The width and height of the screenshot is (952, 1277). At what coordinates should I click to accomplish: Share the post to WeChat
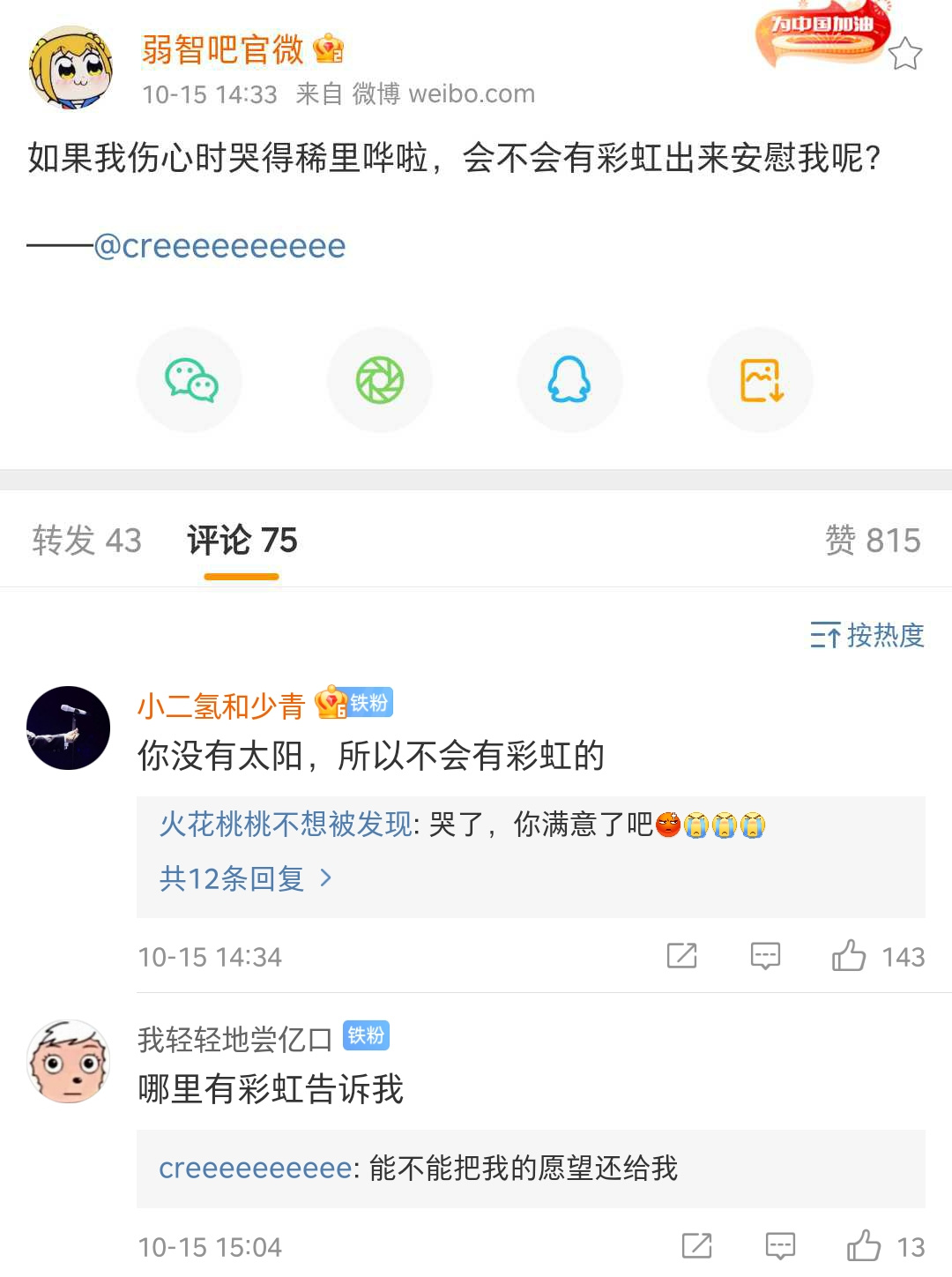[190, 380]
